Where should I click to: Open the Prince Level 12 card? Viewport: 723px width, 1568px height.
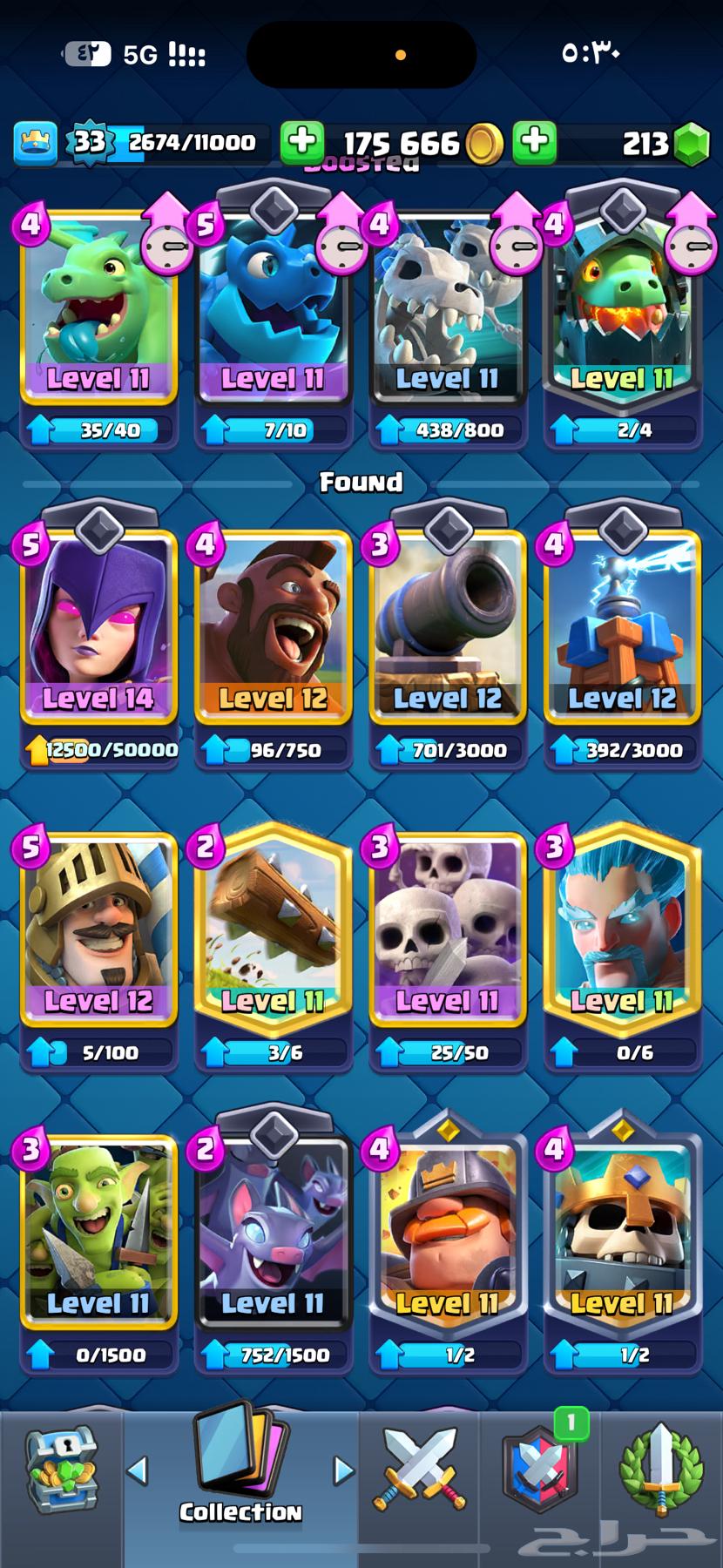click(98, 932)
